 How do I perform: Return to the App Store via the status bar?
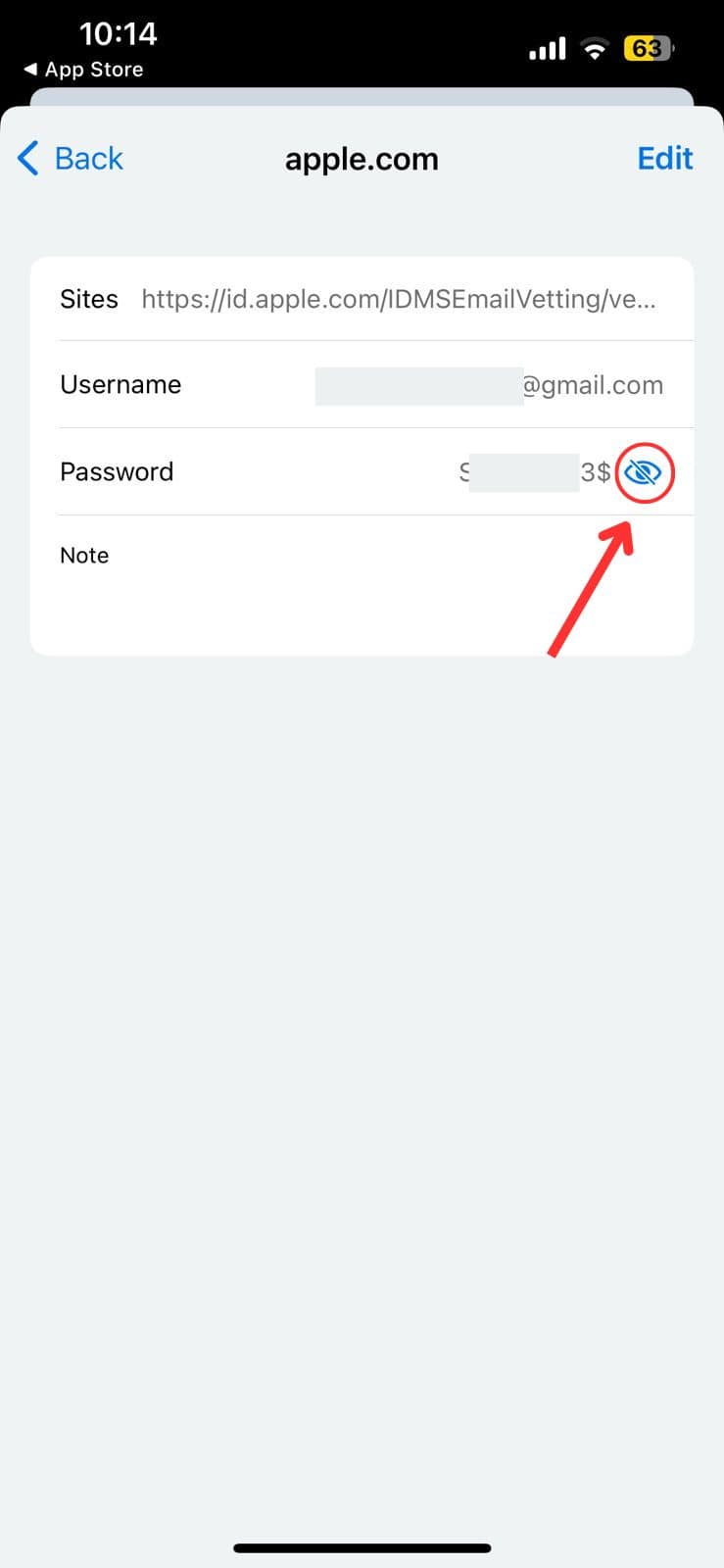point(84,70)
